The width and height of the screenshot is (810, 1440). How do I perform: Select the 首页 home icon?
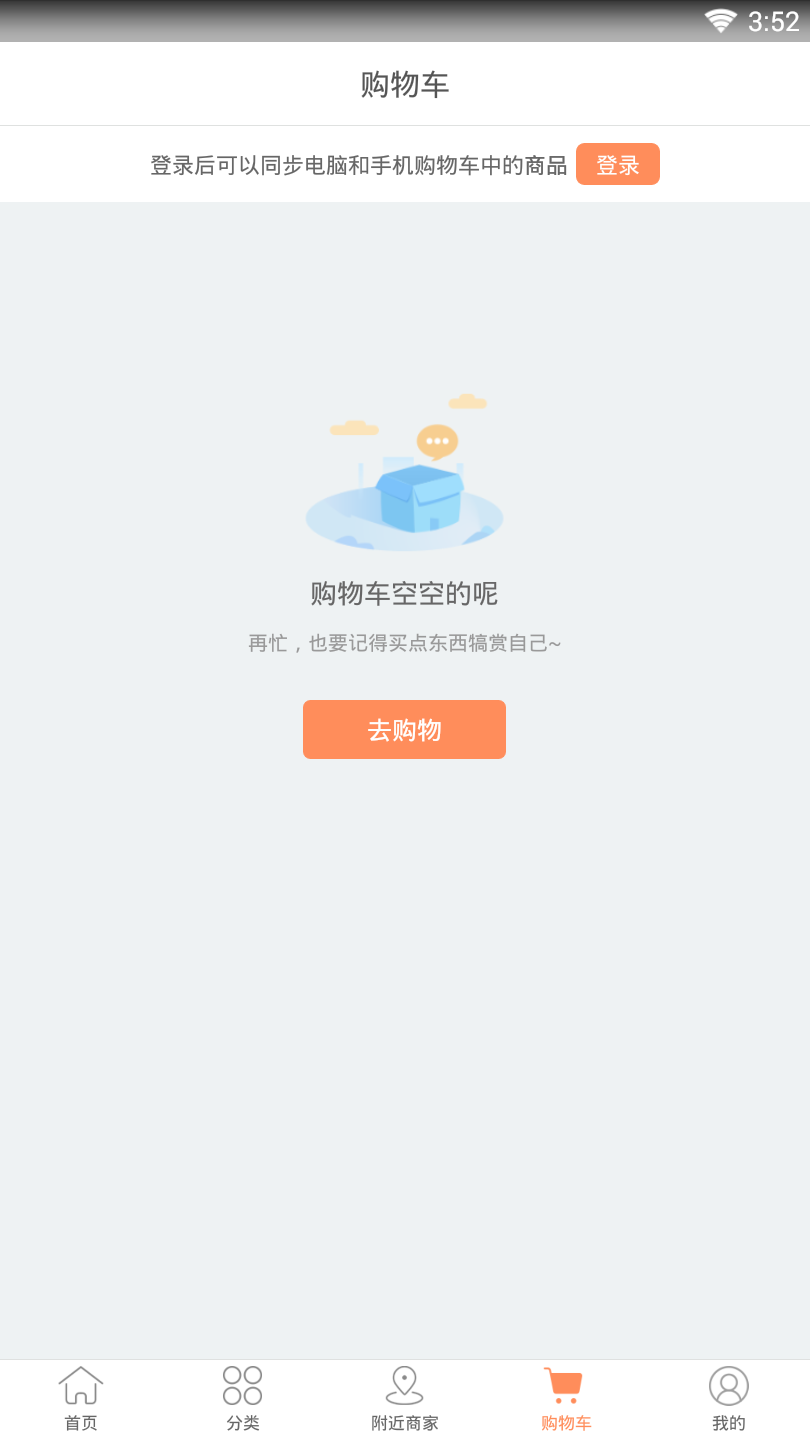click(x=80, y=1384)
